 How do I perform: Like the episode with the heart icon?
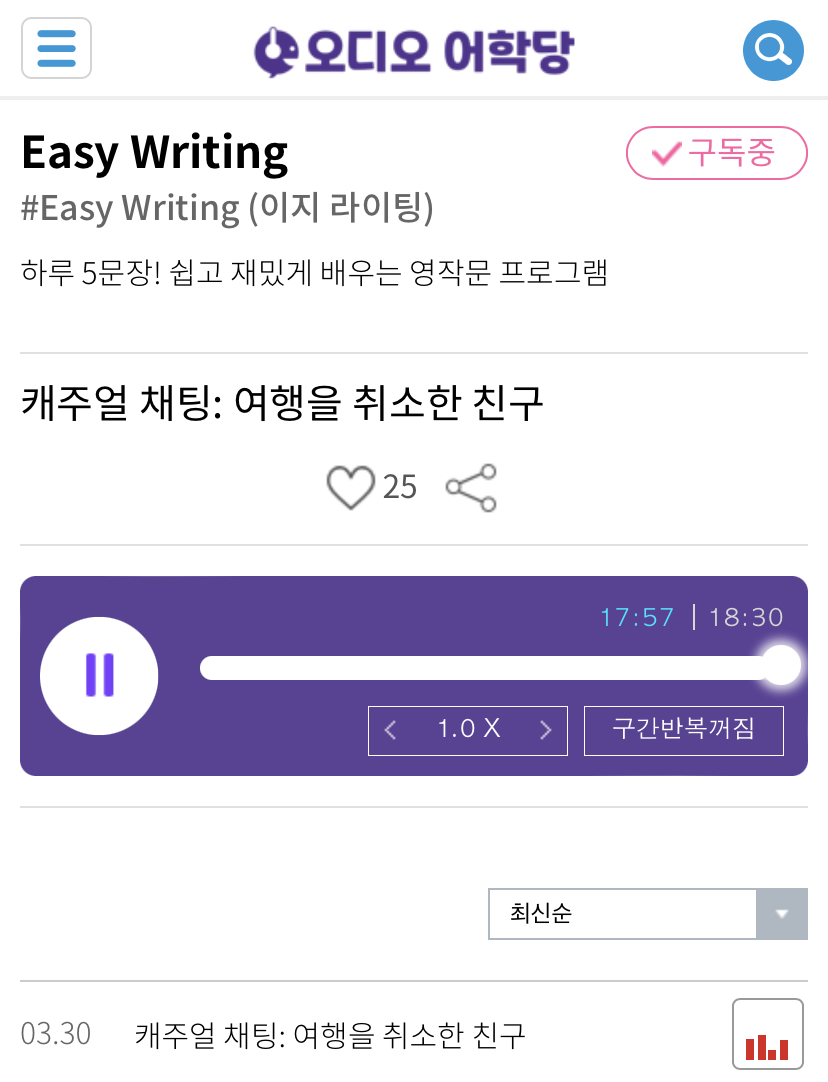[x=350, y=487]
